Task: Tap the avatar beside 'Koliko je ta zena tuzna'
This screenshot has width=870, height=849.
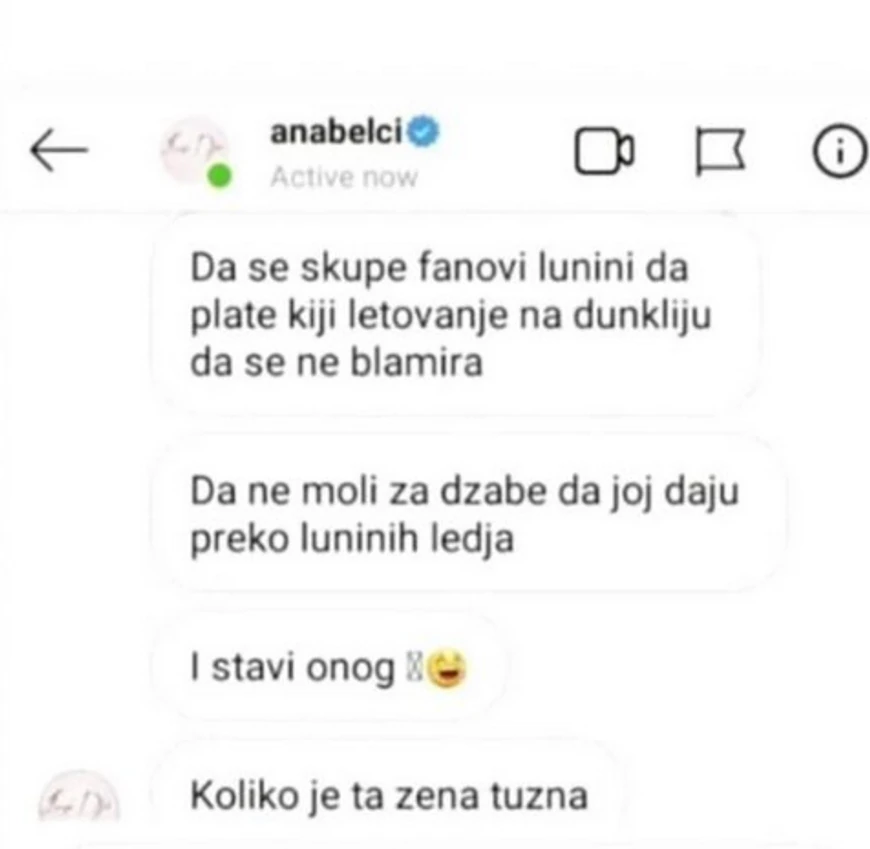Action: pyautogui.click(x=77, y=798)
